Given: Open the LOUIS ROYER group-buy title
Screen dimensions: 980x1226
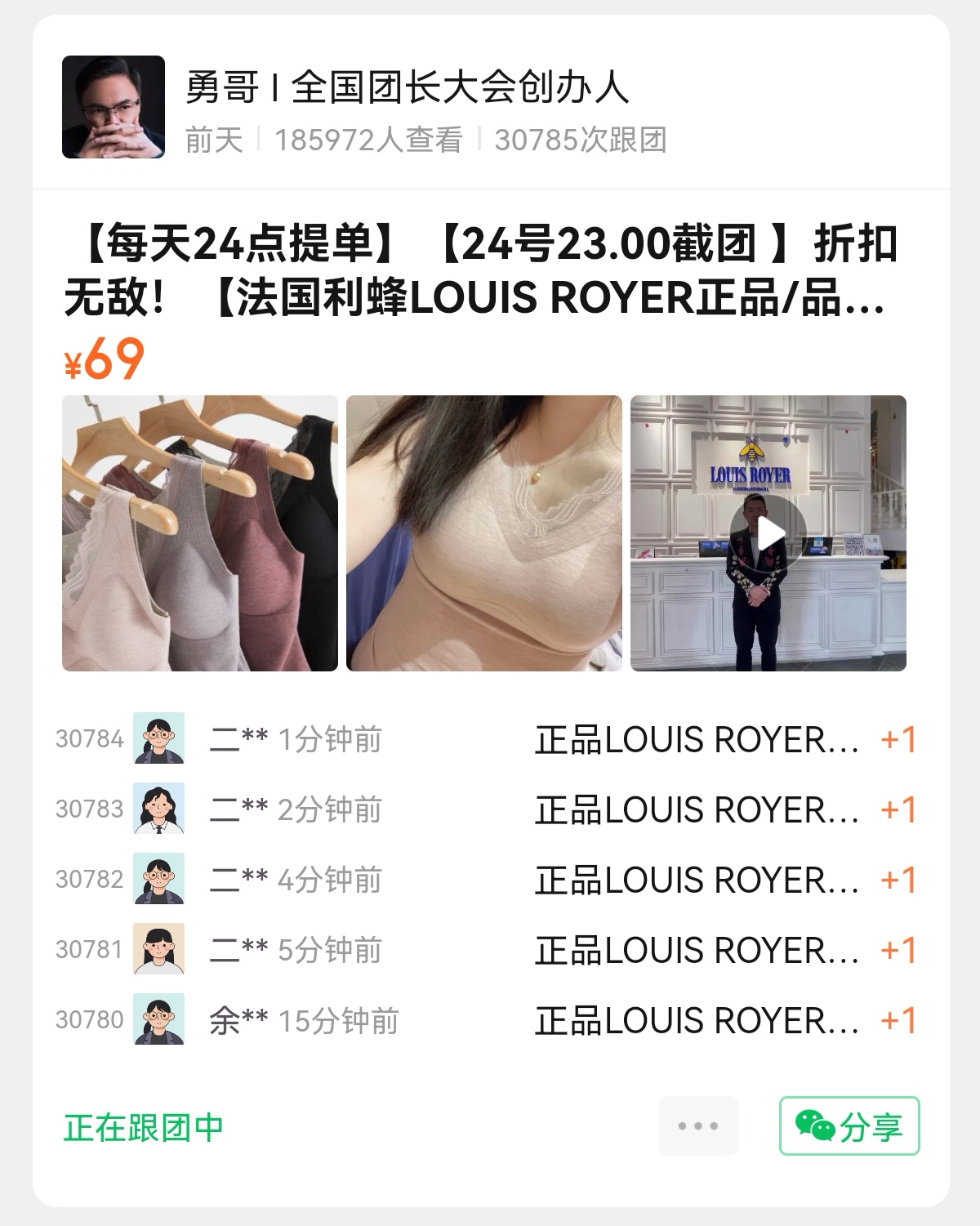Looking at the screenshot, I should [482, 270].
